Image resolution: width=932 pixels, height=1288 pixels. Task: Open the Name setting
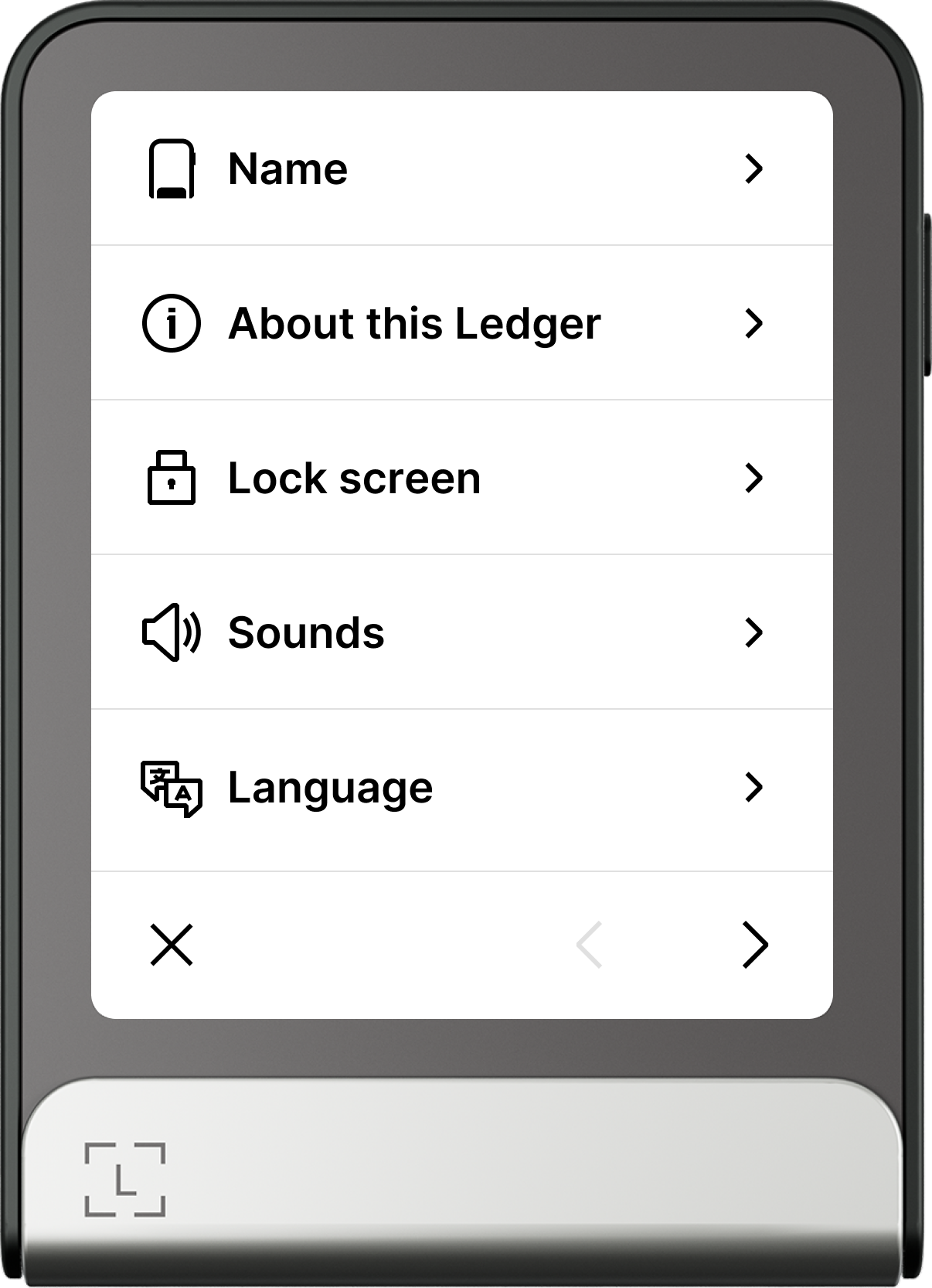tap(461, 169)
